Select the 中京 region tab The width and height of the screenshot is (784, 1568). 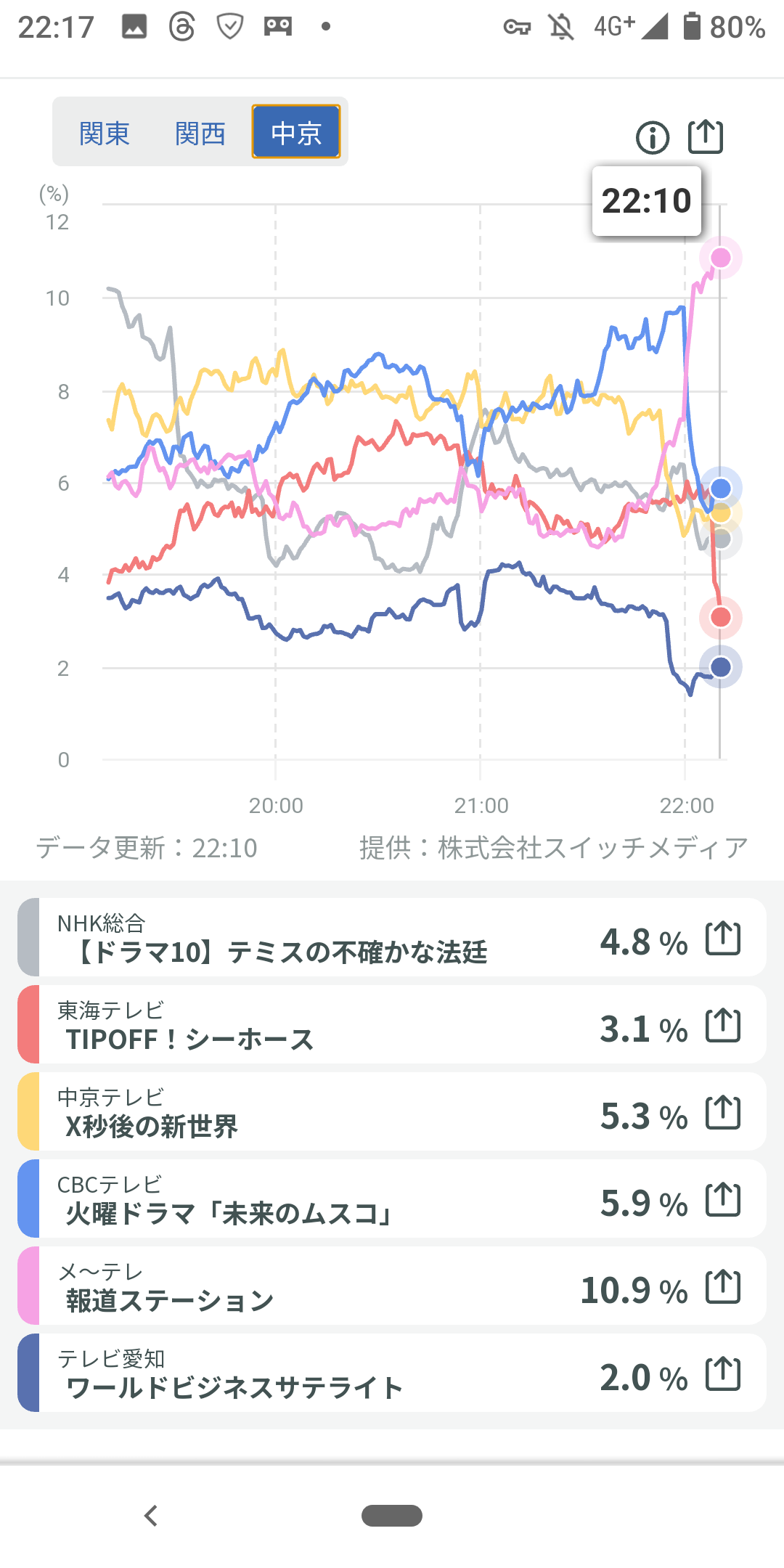click(296, 132)
